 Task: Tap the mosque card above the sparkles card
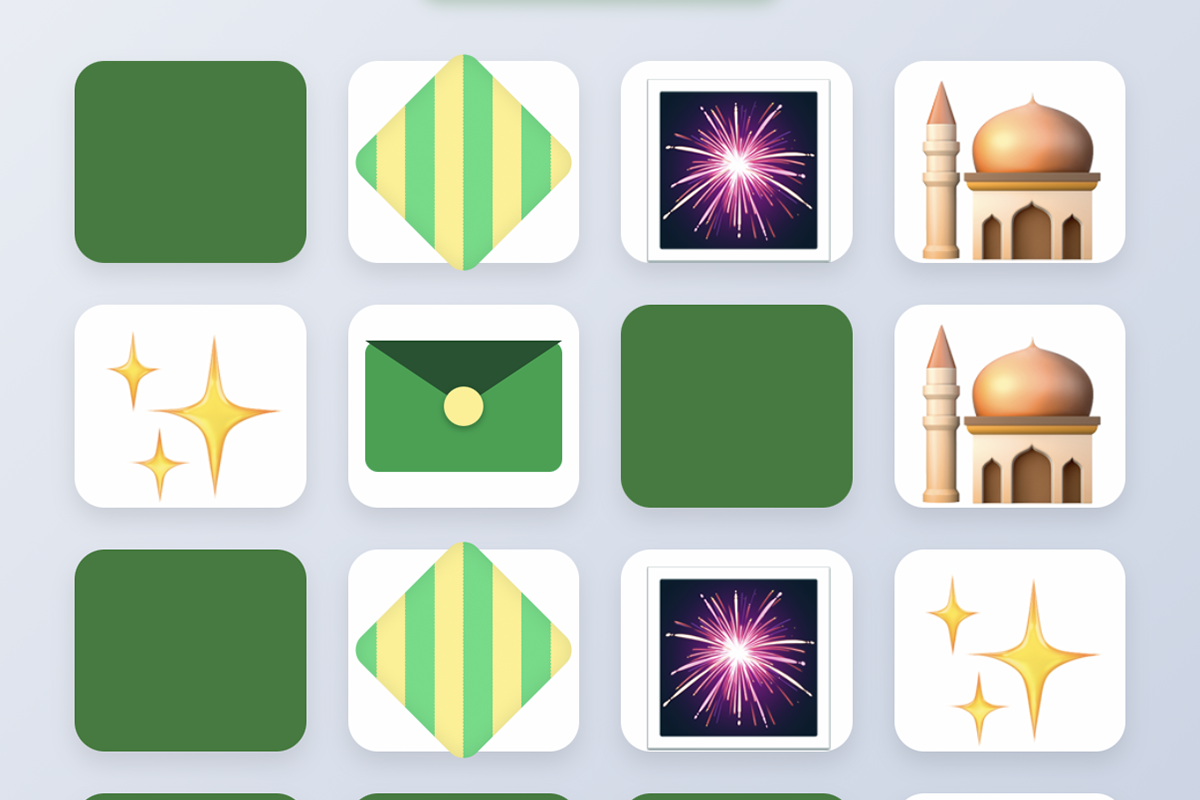(1009, 406)
